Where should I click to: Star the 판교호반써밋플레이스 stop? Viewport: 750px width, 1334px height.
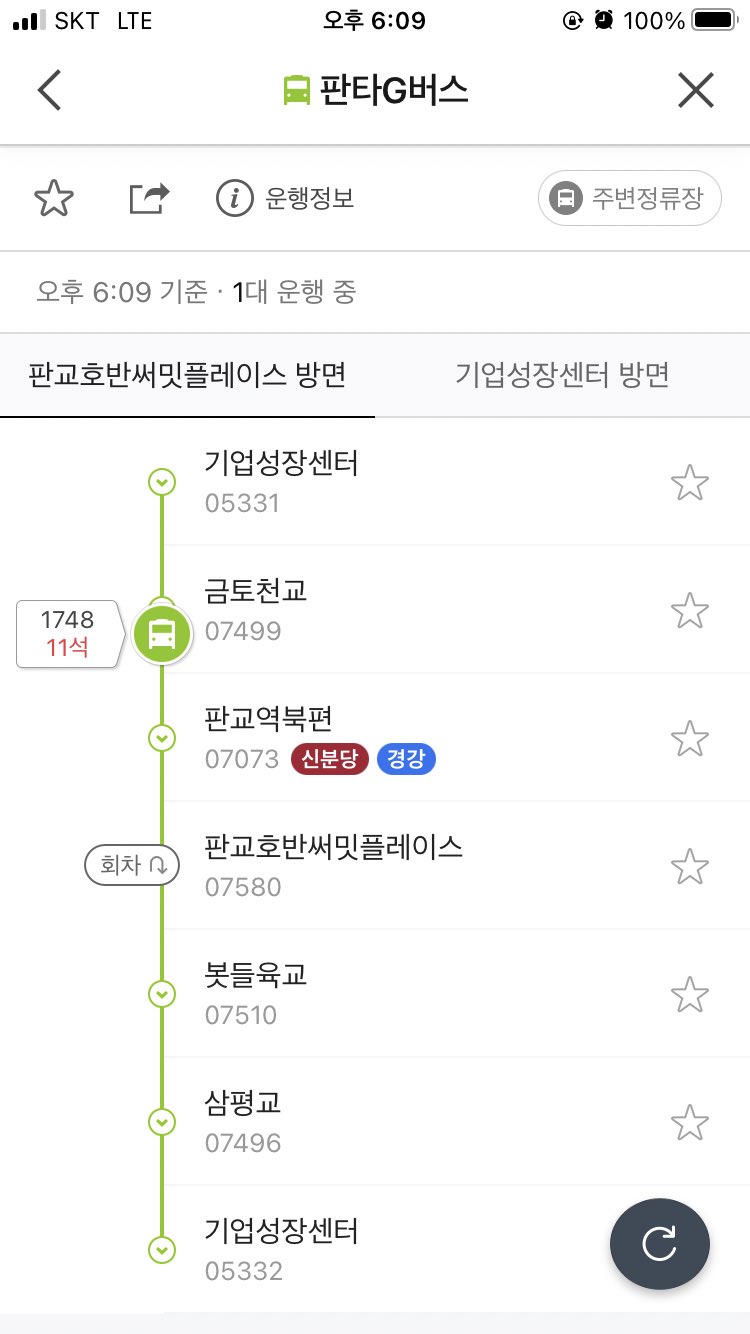(x=689, y=866)
